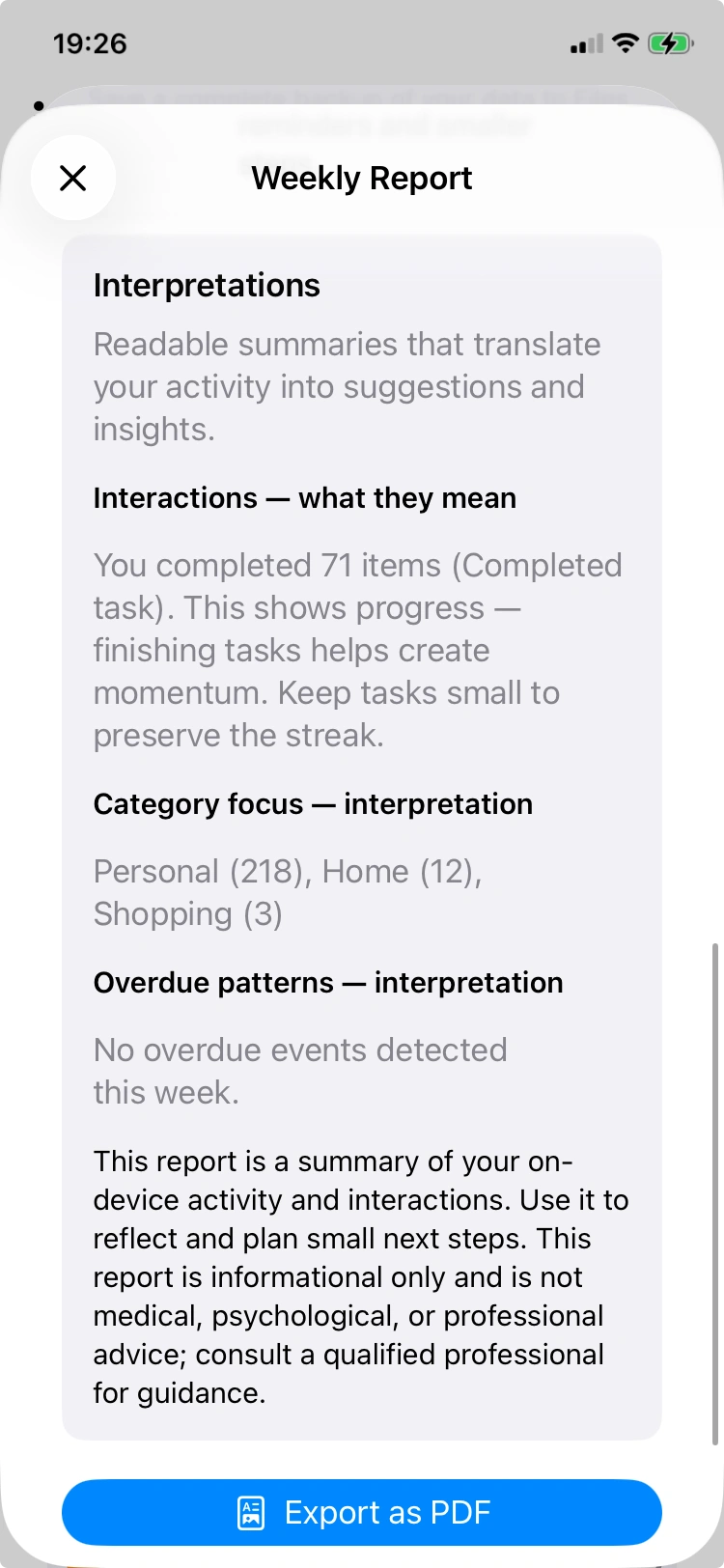This screenshot has height=1568, width=724.
Task: Select the Weekly Report title
Action: coord(361,178)
